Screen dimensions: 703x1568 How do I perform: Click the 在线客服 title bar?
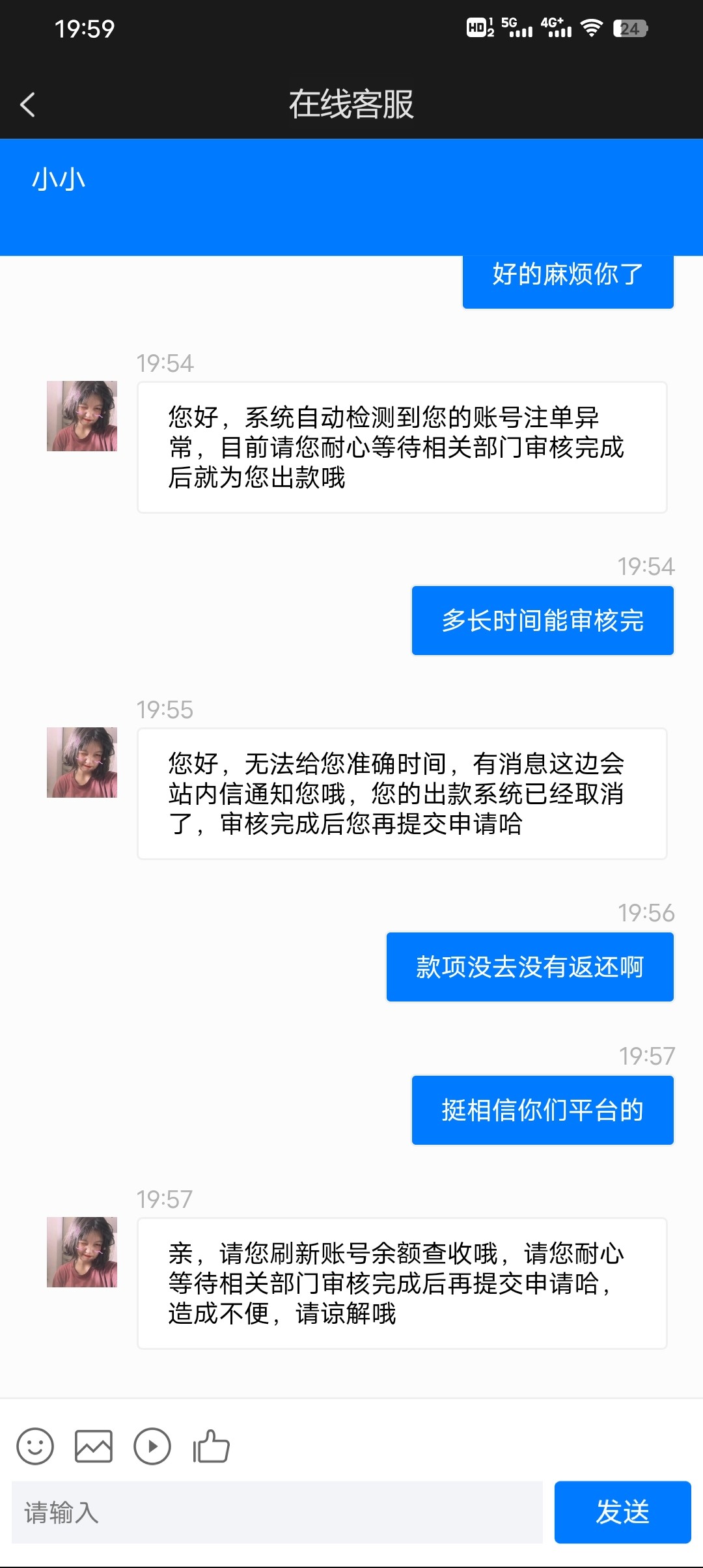[x=351, y=104]
